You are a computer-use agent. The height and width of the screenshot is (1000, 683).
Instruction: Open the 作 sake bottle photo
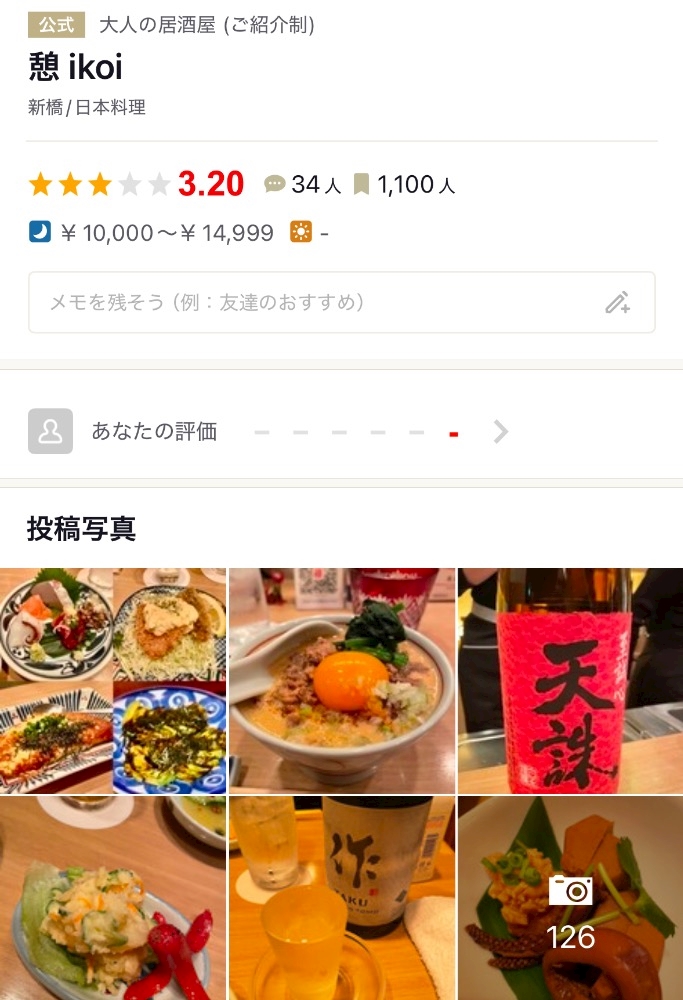click(342, 898)
